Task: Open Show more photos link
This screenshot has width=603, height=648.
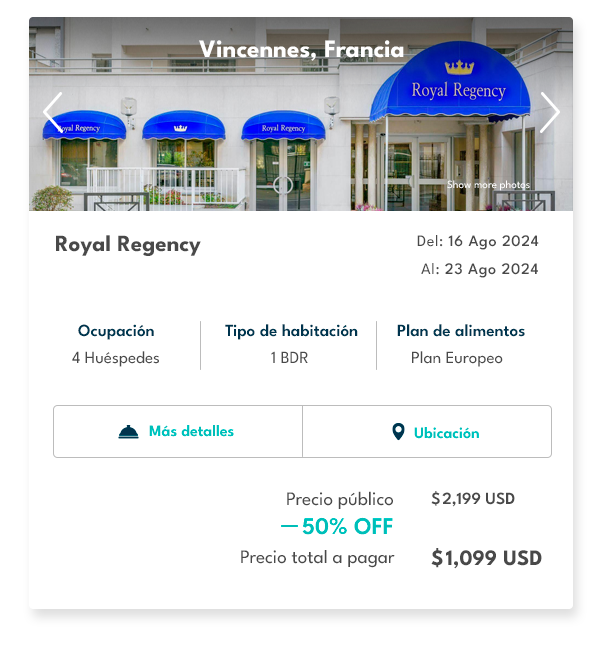Action: [488, 185]
